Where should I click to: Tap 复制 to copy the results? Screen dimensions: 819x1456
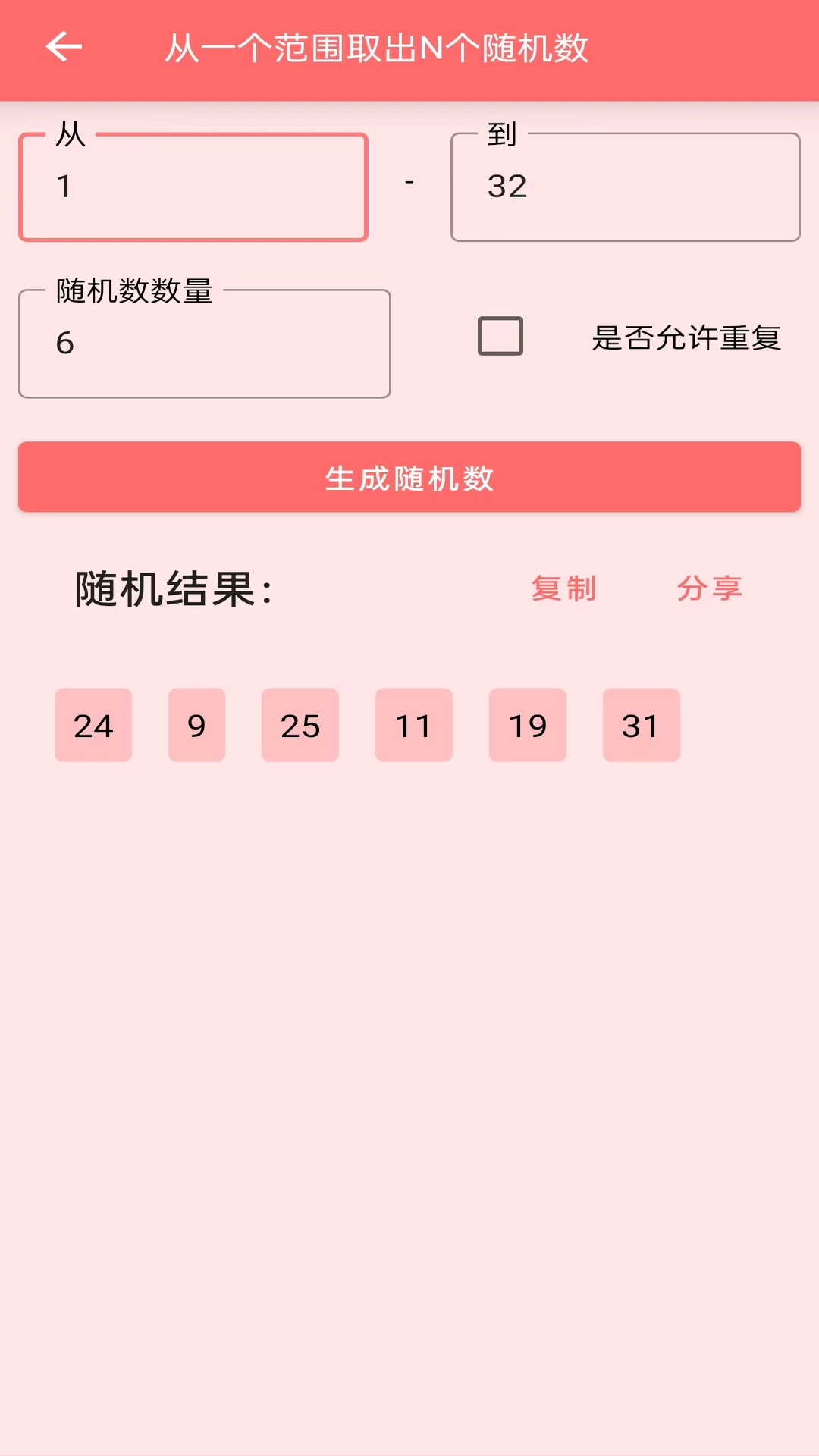pyautogui.click(x=564, y=588)
